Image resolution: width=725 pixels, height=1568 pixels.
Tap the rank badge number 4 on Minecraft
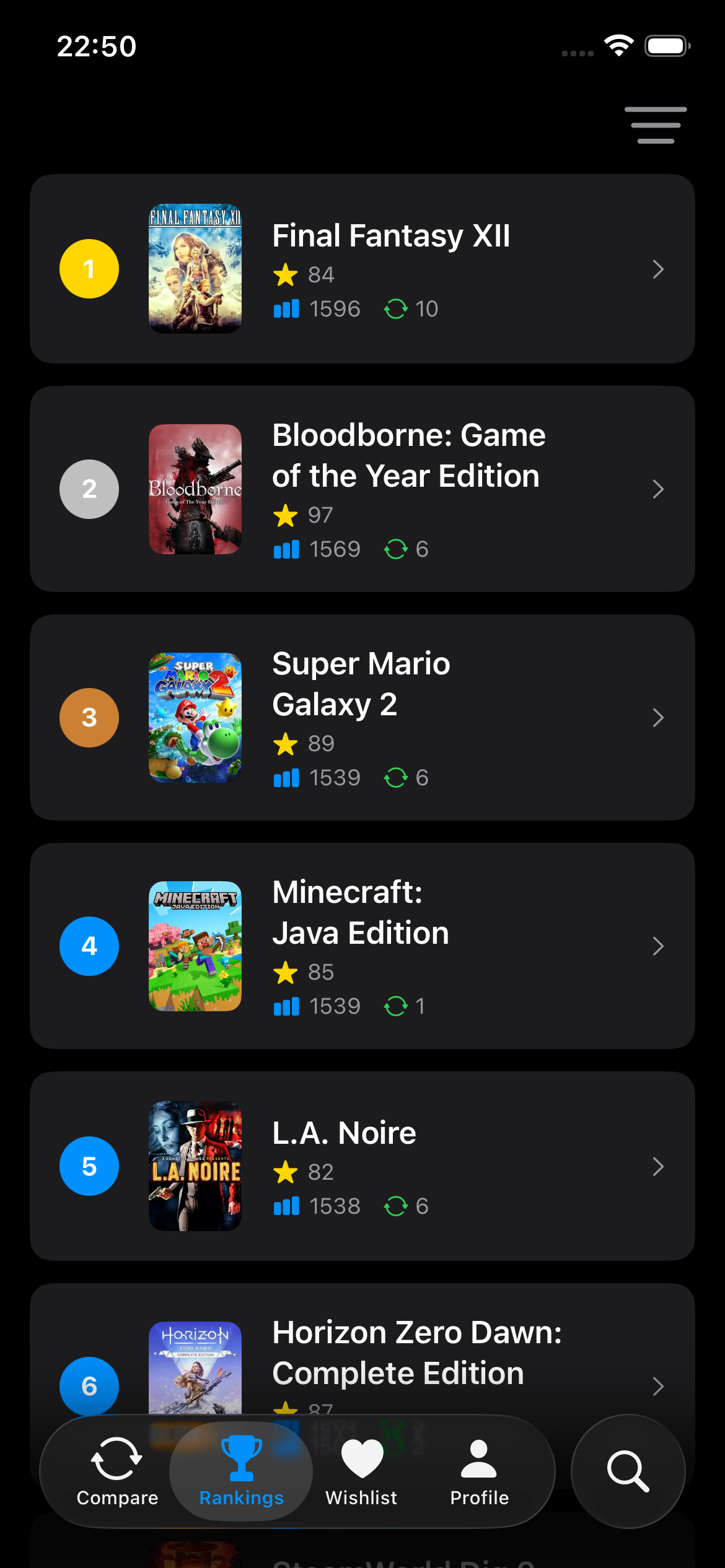pos(89,946)
